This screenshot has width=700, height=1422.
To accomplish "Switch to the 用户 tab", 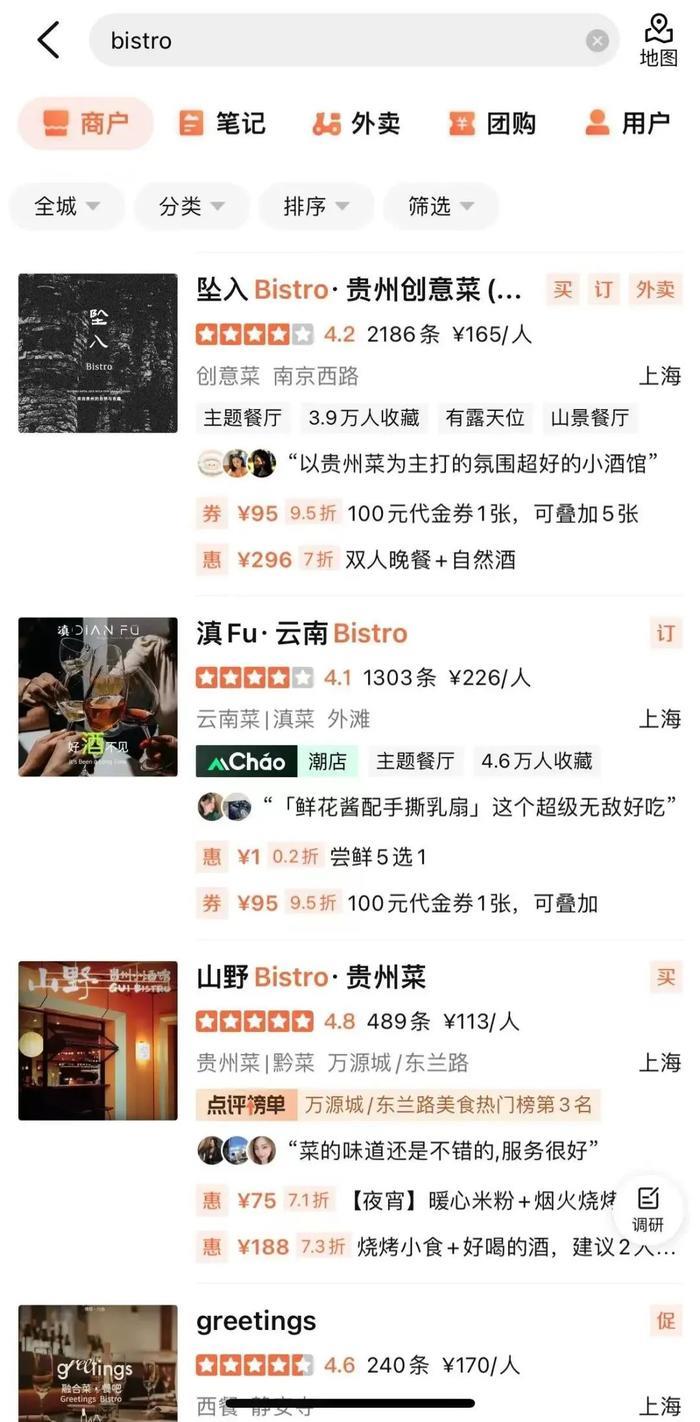I will coord(627,123).
